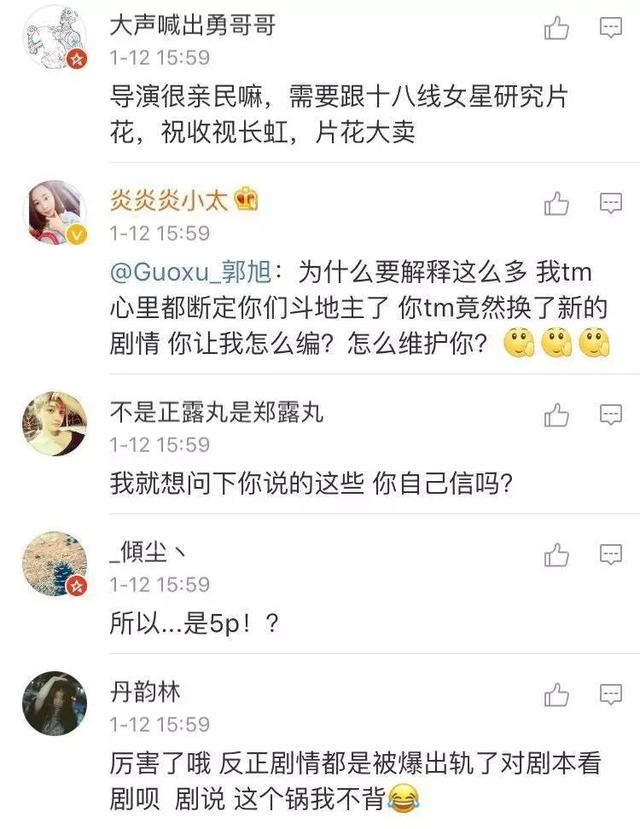
Task: Open the avatar of 不是正露丸是郑露丸
Action: point(54,423)
